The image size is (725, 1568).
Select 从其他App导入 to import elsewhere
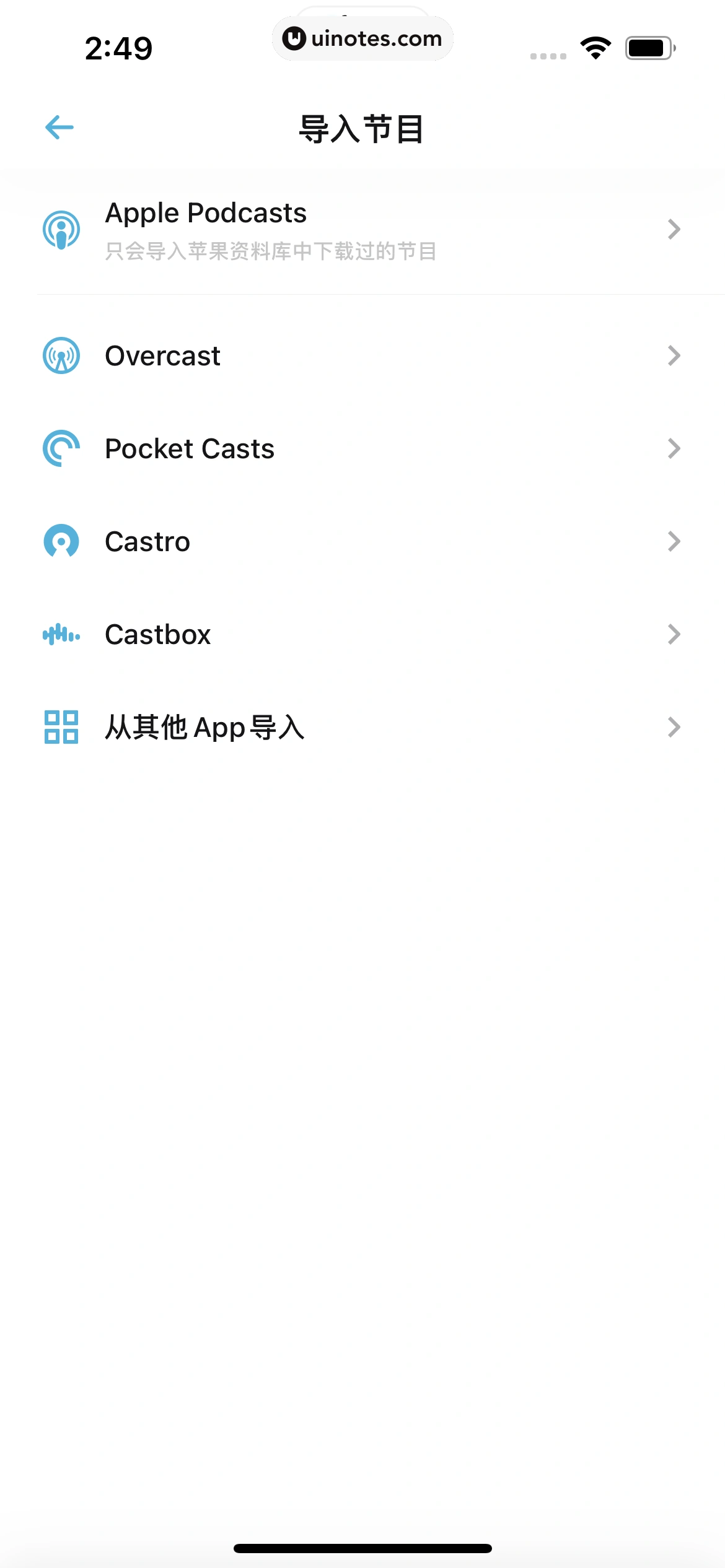(204, 728)
